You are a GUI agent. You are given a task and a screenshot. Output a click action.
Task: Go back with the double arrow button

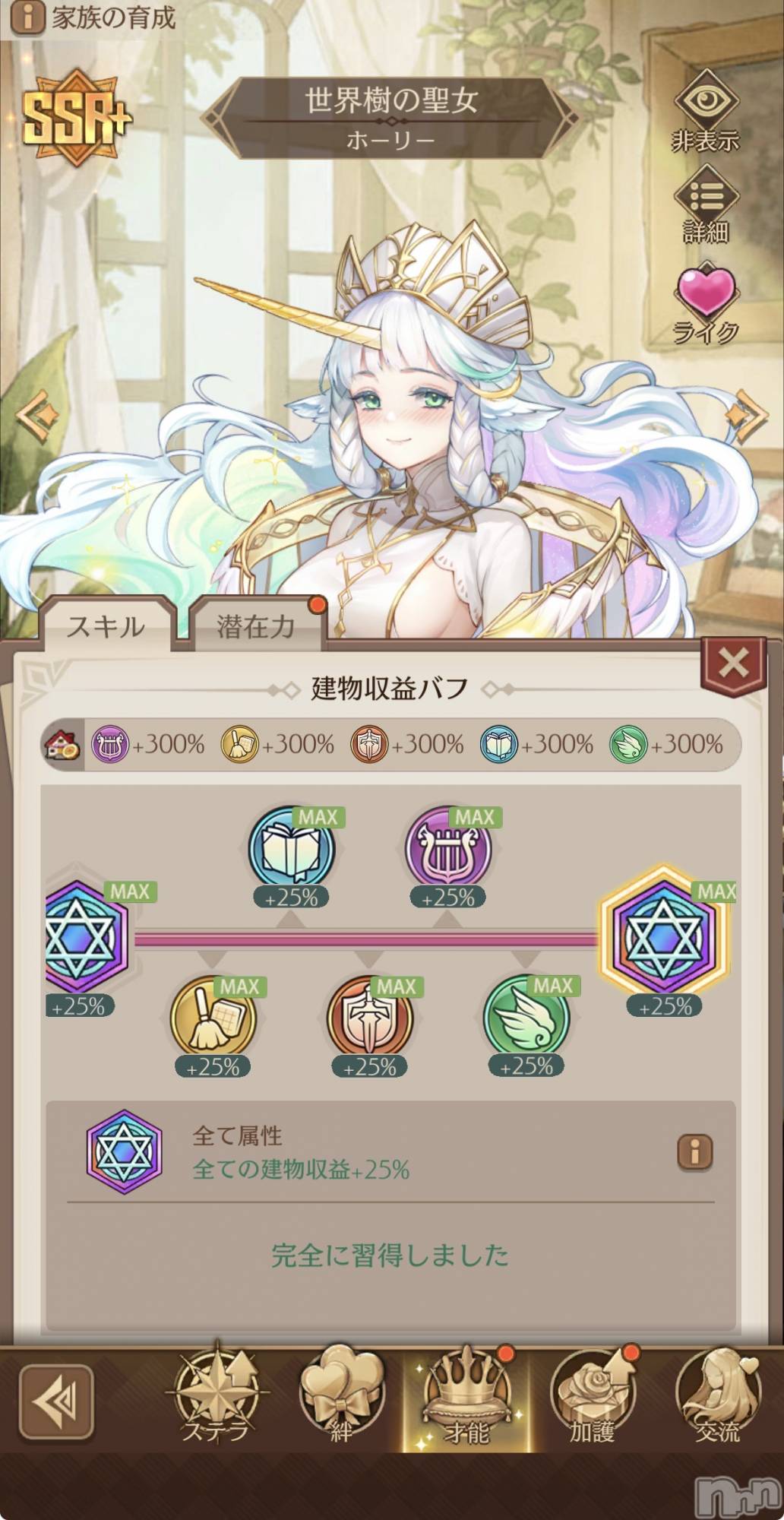tap(56, 1401)
